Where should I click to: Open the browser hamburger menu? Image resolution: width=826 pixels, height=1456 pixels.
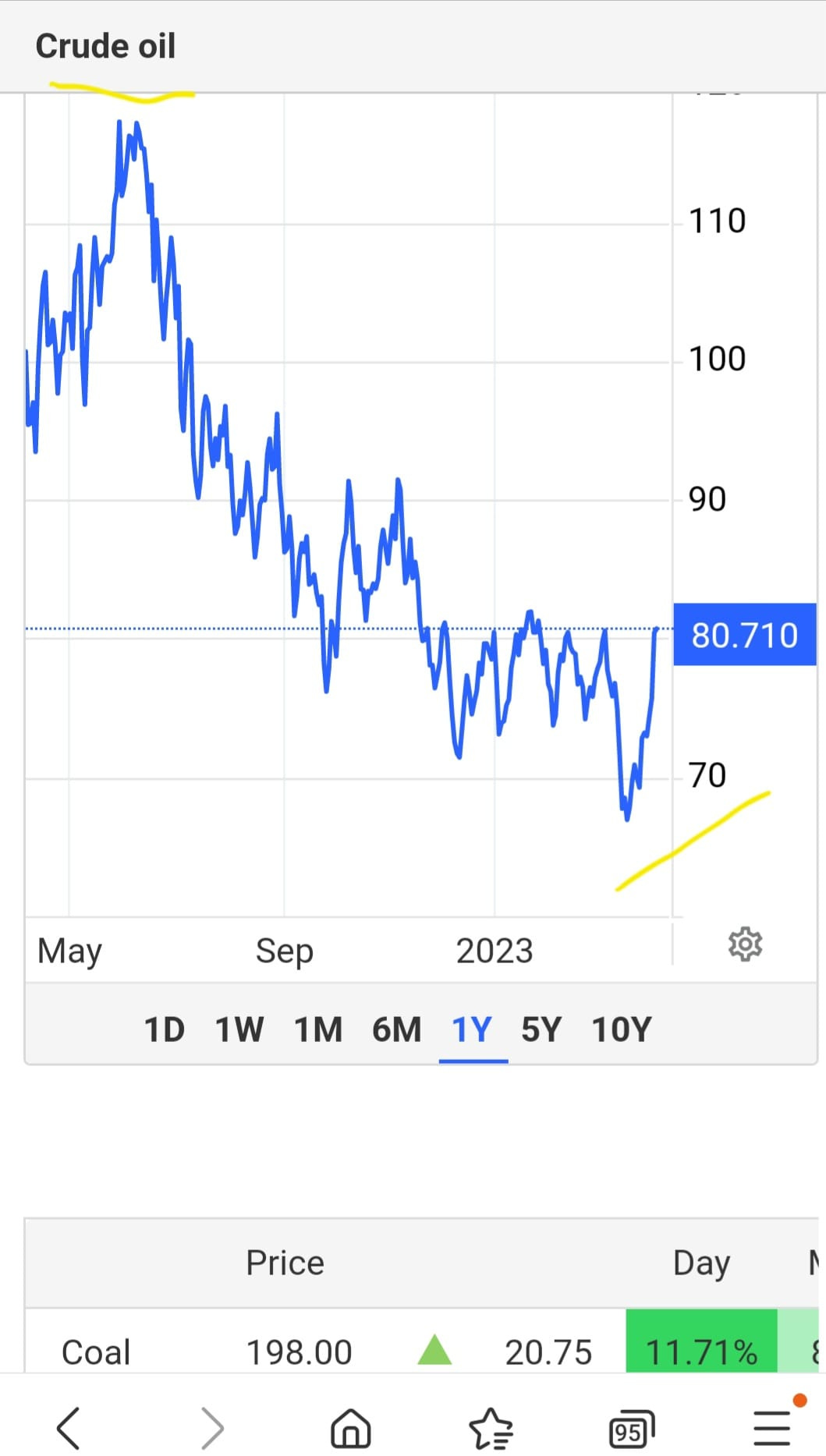[x=773, y=1428]
